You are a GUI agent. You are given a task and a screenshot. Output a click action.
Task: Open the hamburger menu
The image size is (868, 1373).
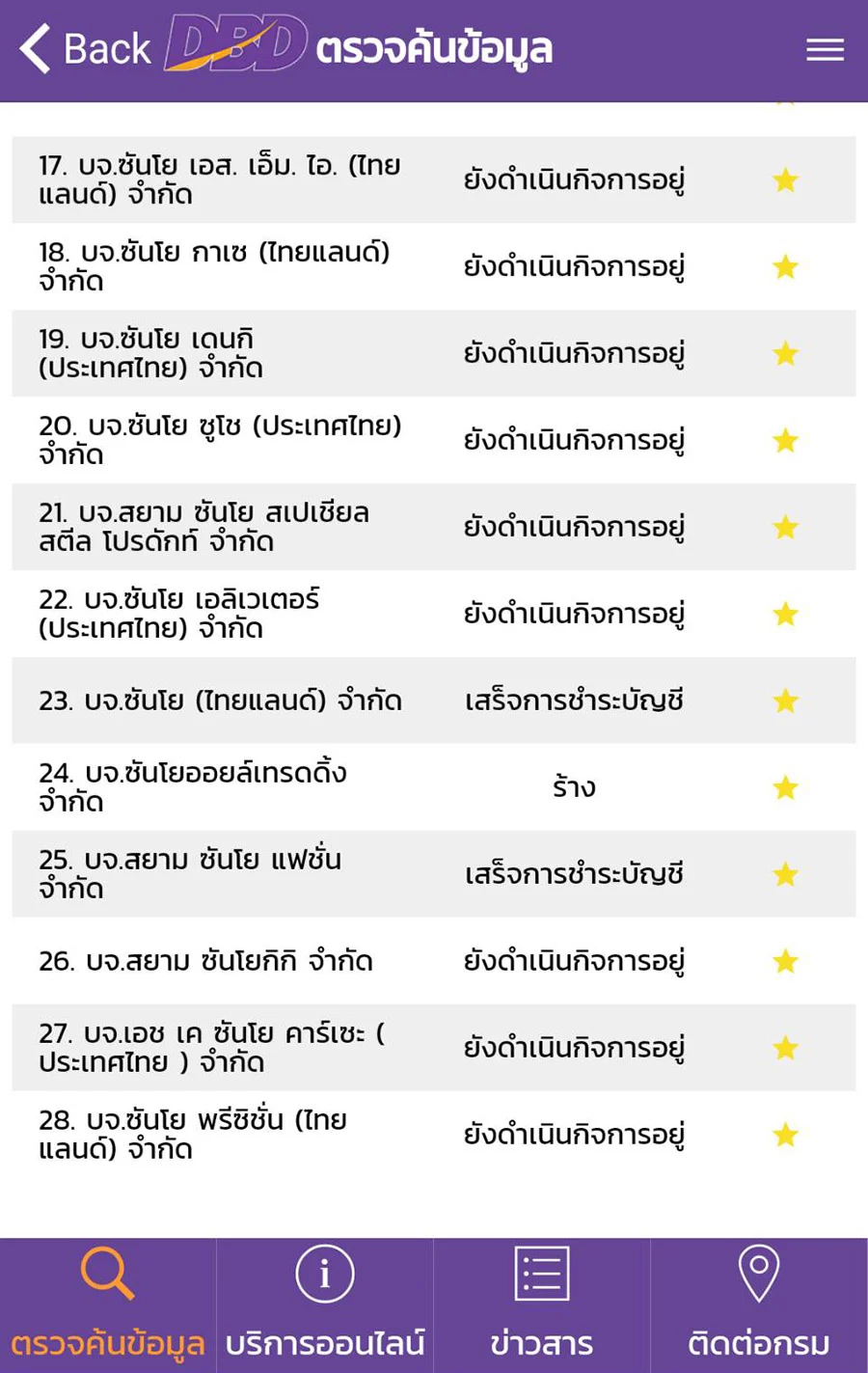825,49
